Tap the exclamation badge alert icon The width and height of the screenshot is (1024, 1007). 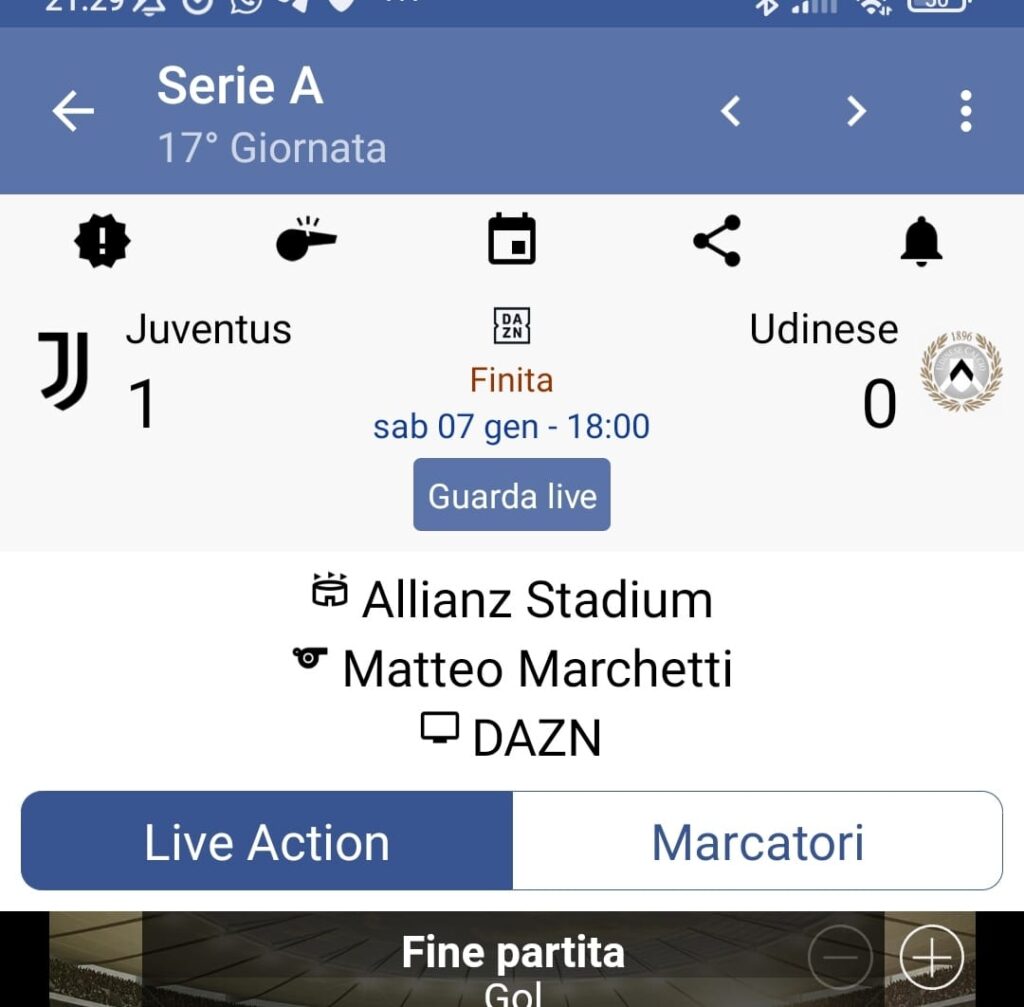(x=103, y=242)
